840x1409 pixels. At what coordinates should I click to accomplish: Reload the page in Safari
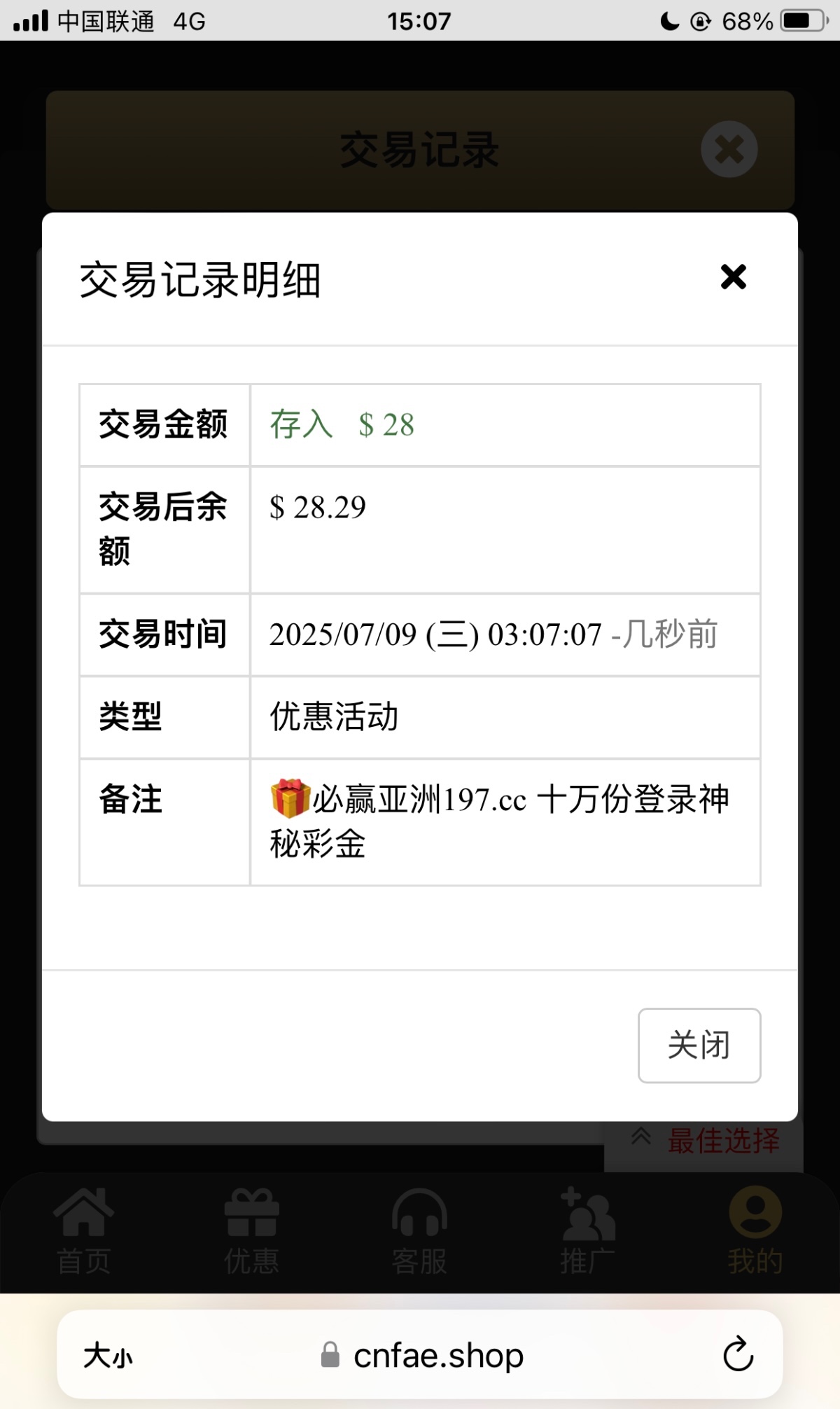point(738,1354)
